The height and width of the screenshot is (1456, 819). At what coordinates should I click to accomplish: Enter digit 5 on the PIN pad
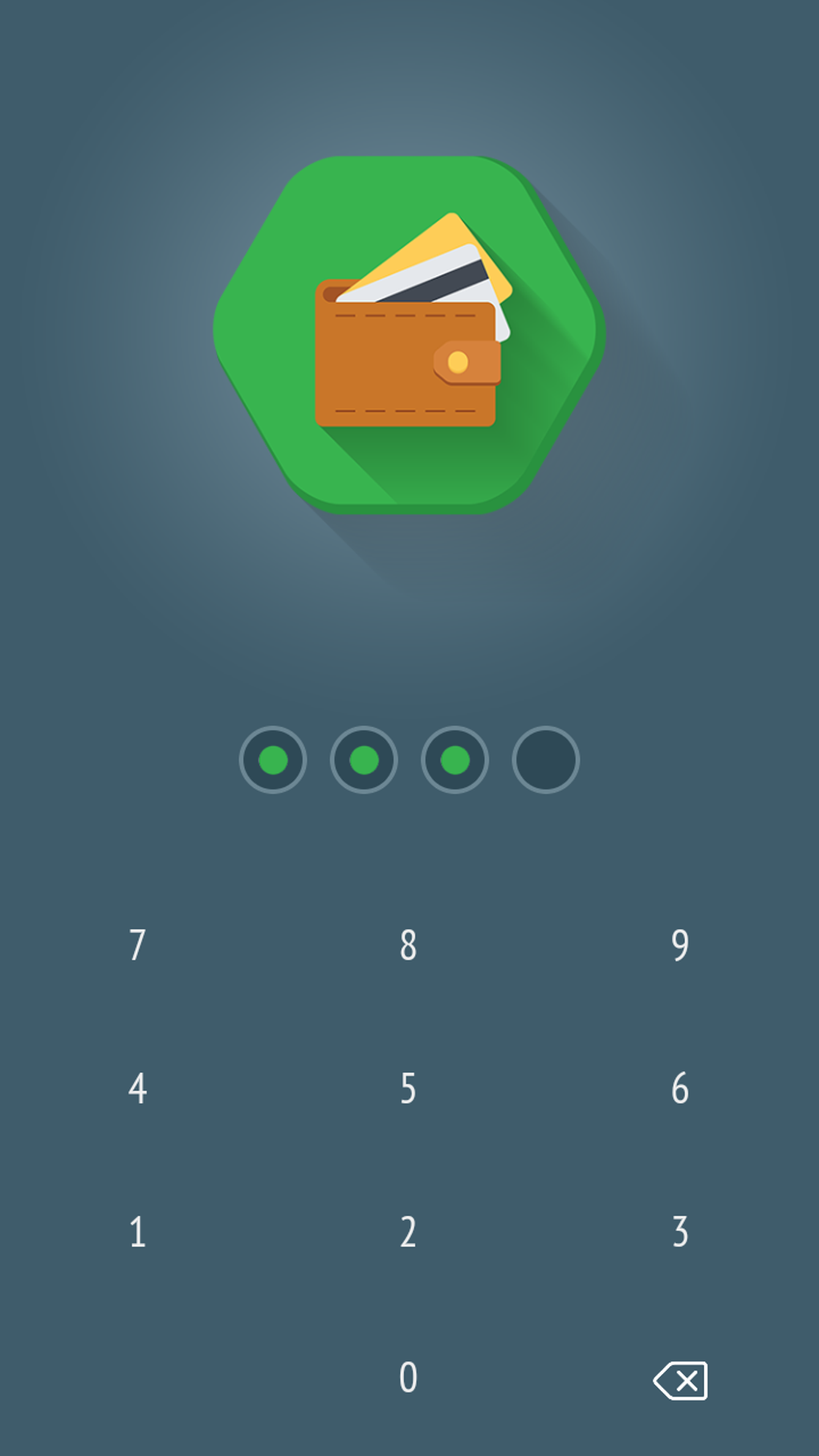point(408,1088)
